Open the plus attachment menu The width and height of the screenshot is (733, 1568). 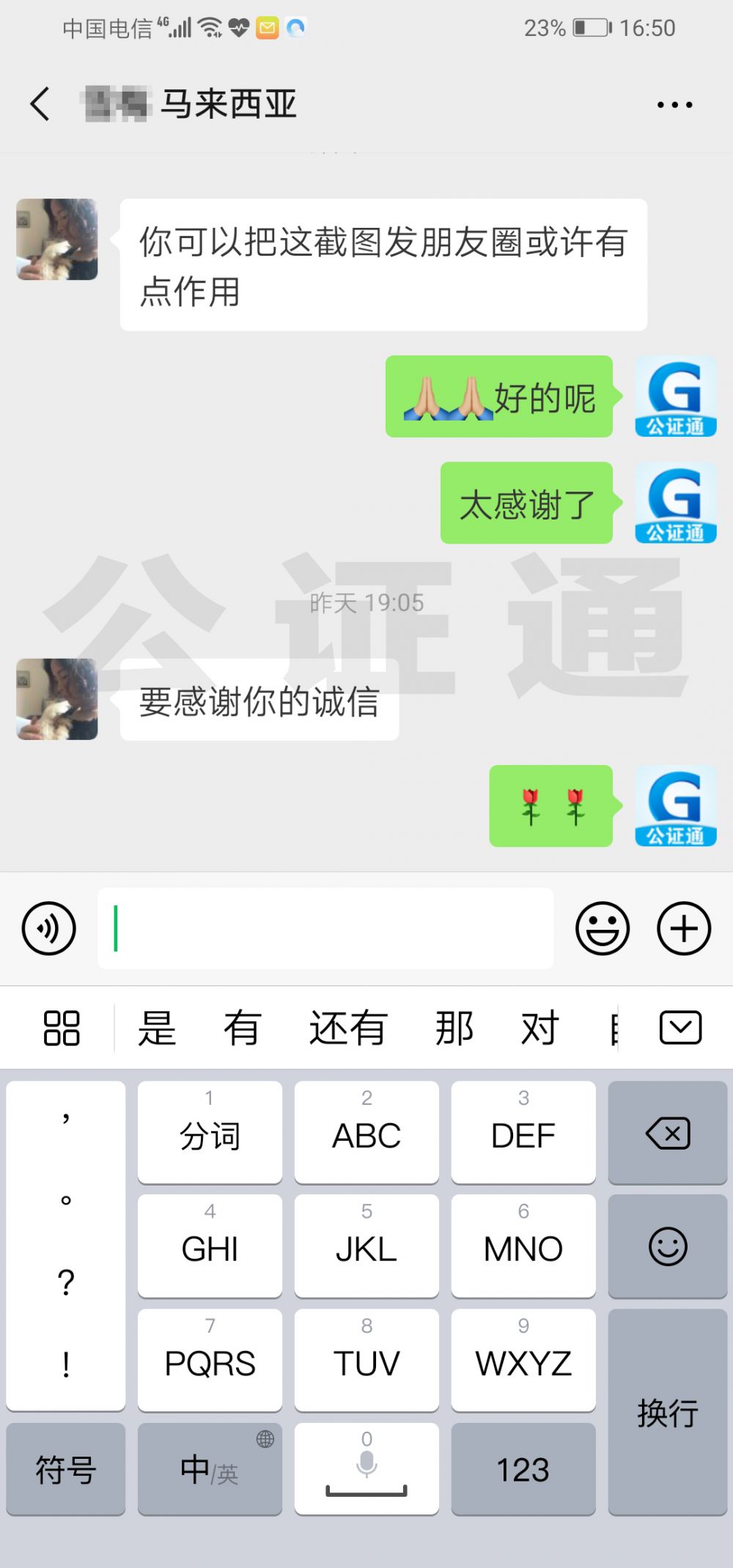(684, 928)
